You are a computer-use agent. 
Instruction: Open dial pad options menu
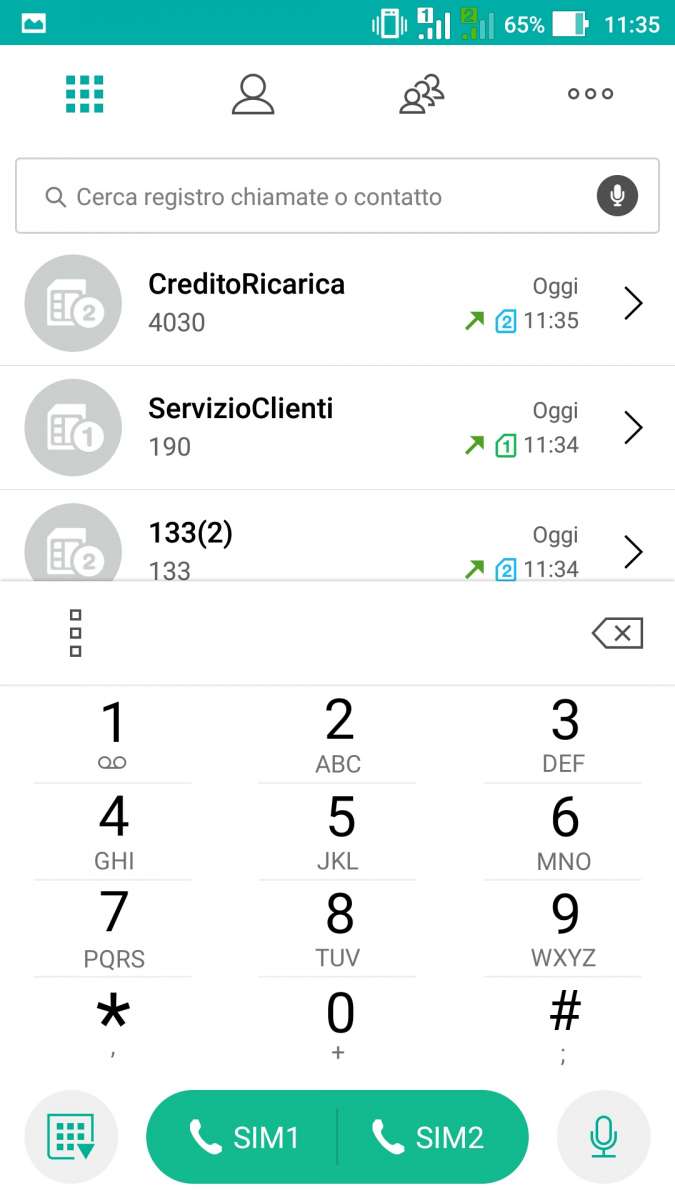click(75, 633)
